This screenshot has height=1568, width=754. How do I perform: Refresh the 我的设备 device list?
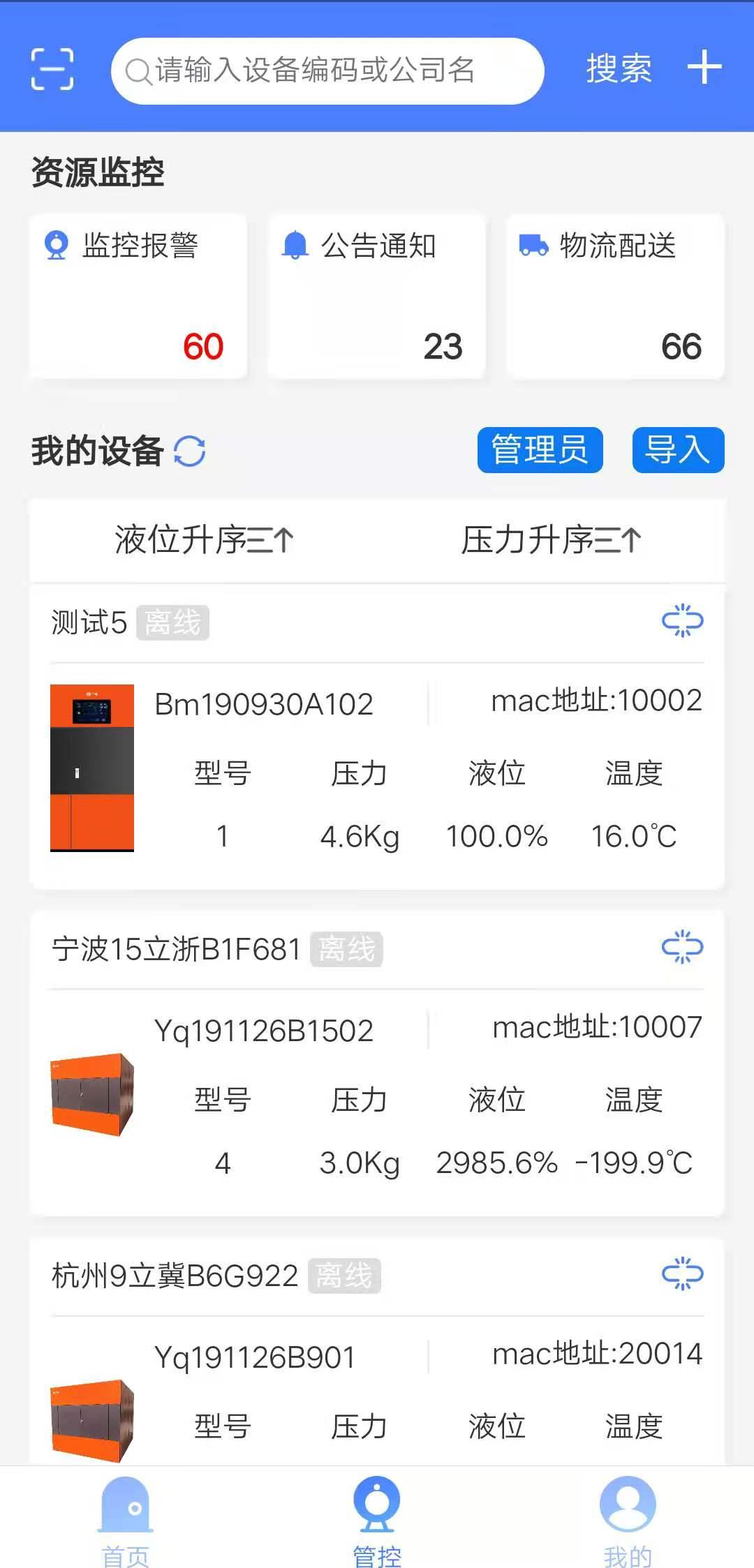point(191,451)
